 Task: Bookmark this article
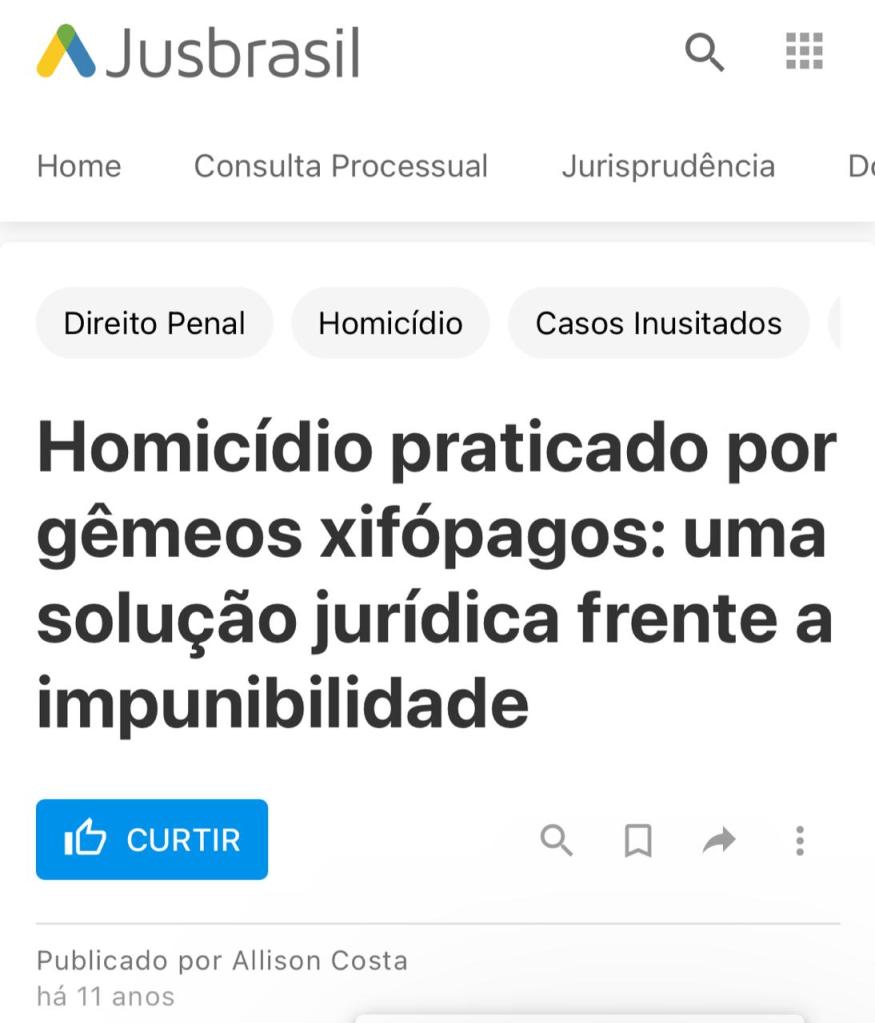click(x=637, y=841)
